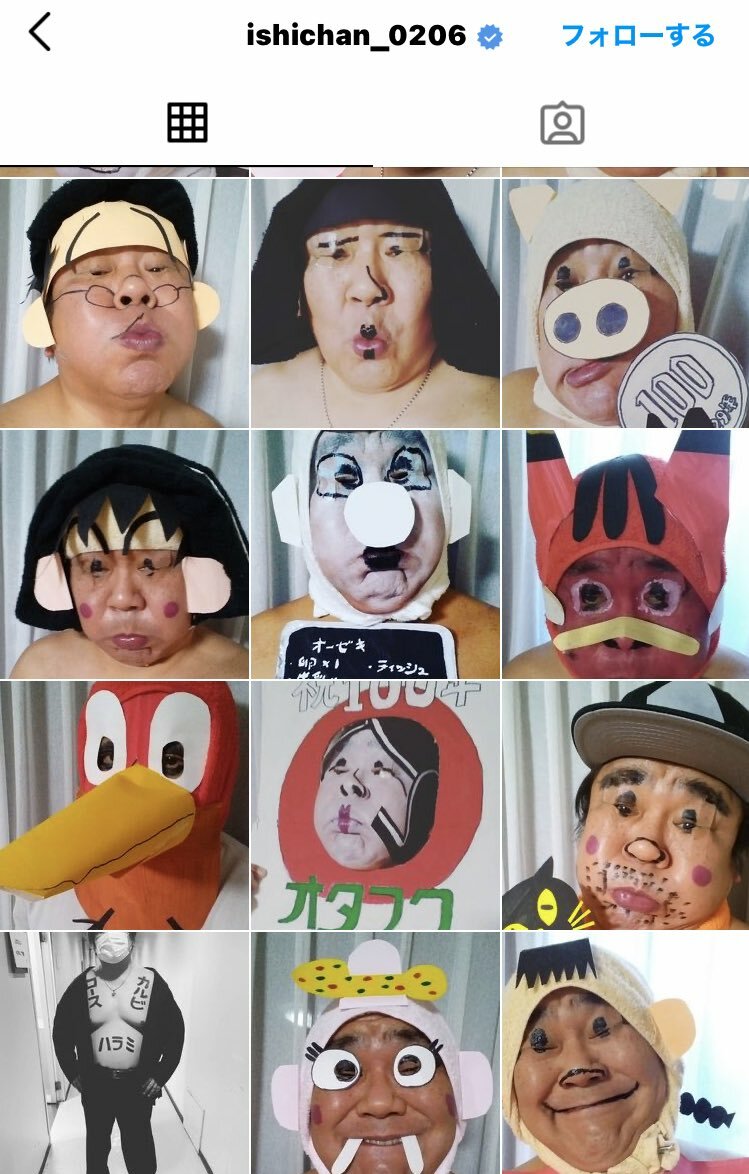The height and width of the screenshot is (1174, 749).
Task: Tap the フォローする follow button
Action: (x=637, y=36)
